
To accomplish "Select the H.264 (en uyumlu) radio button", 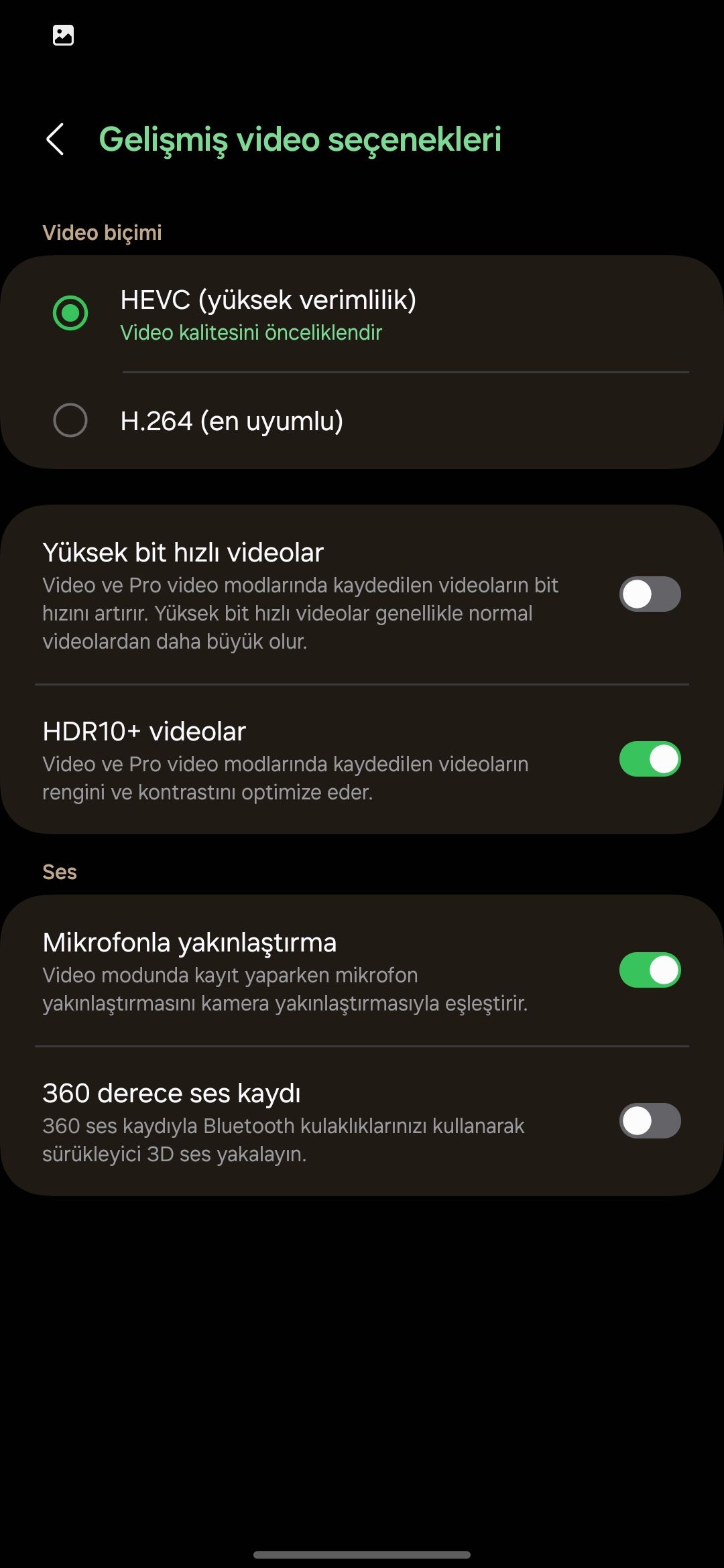I will (x=70, y=421).
